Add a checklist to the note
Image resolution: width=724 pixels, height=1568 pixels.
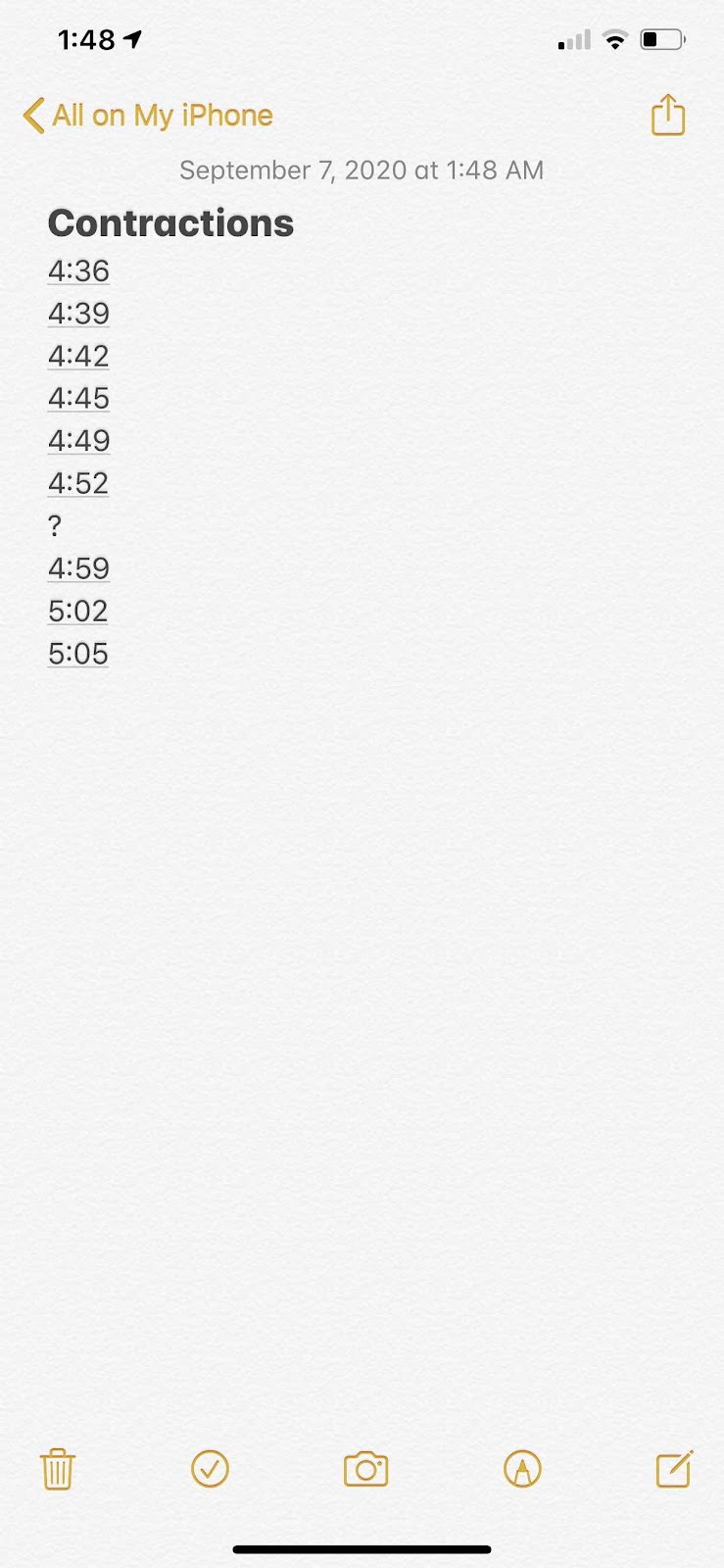click(x=210, y=1469)
